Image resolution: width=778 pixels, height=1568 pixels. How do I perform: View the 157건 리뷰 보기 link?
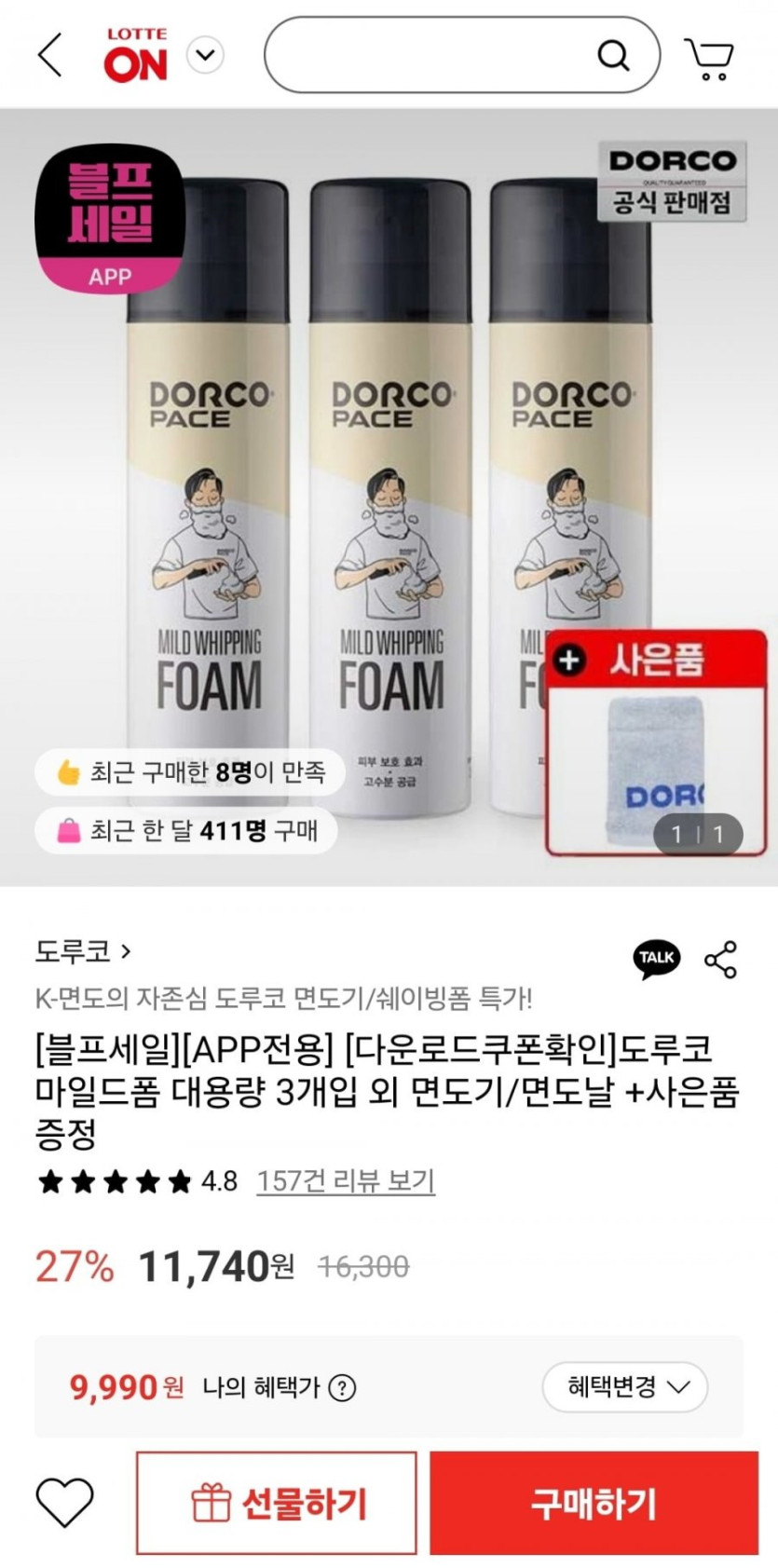(346, 1181)
